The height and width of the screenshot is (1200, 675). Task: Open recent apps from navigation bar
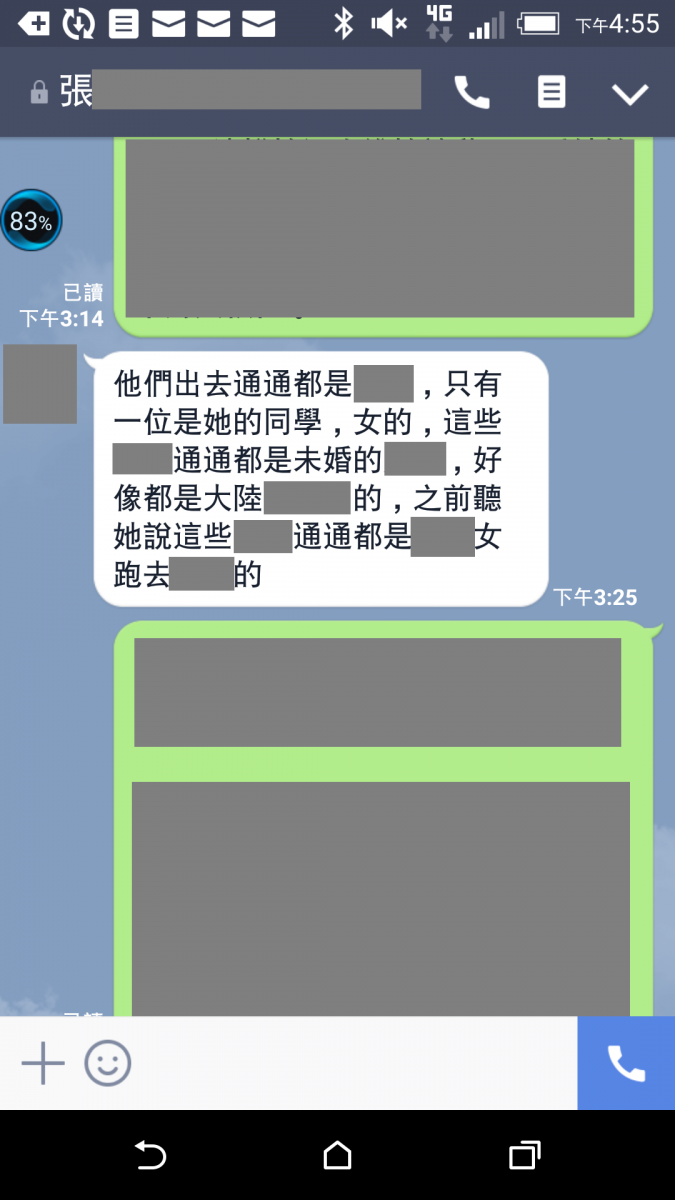(524, 1156)
